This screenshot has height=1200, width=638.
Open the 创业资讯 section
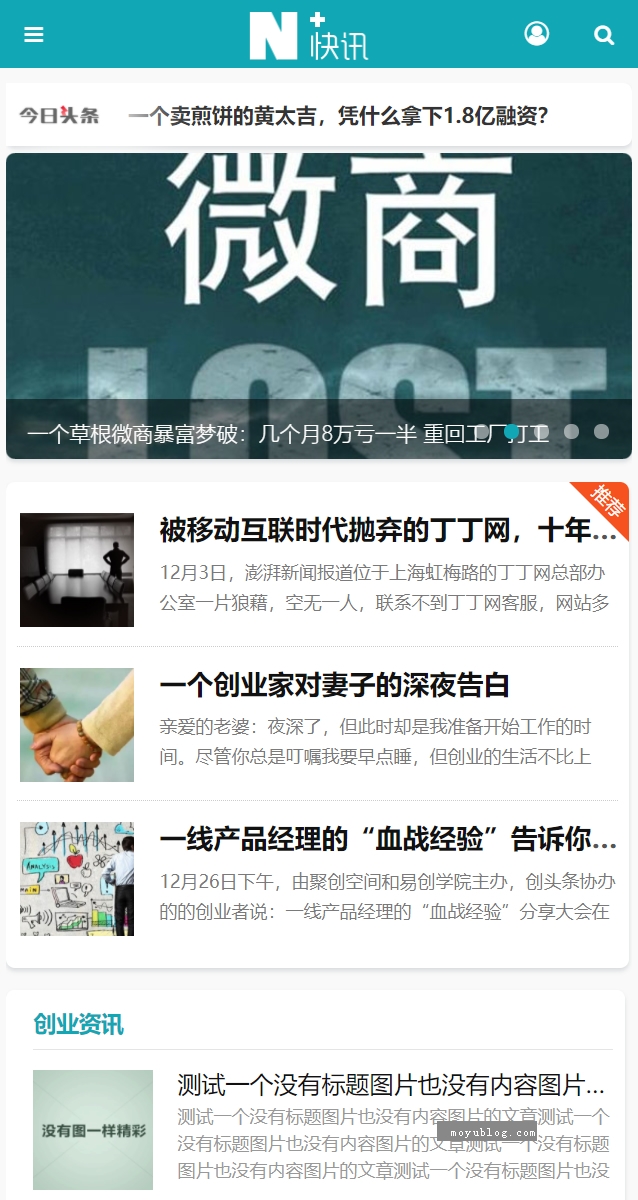pyautogui.click(x=79, y=1024)
